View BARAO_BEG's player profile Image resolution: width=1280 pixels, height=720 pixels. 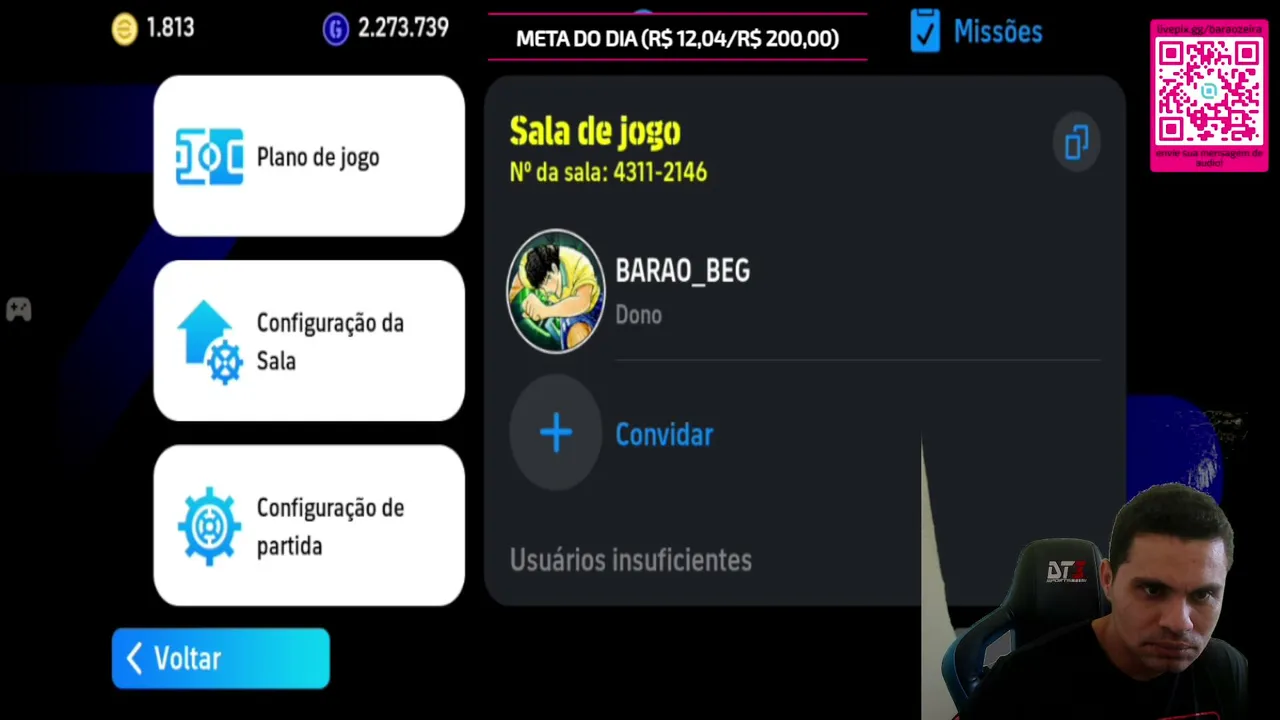[x=556, y=291]
